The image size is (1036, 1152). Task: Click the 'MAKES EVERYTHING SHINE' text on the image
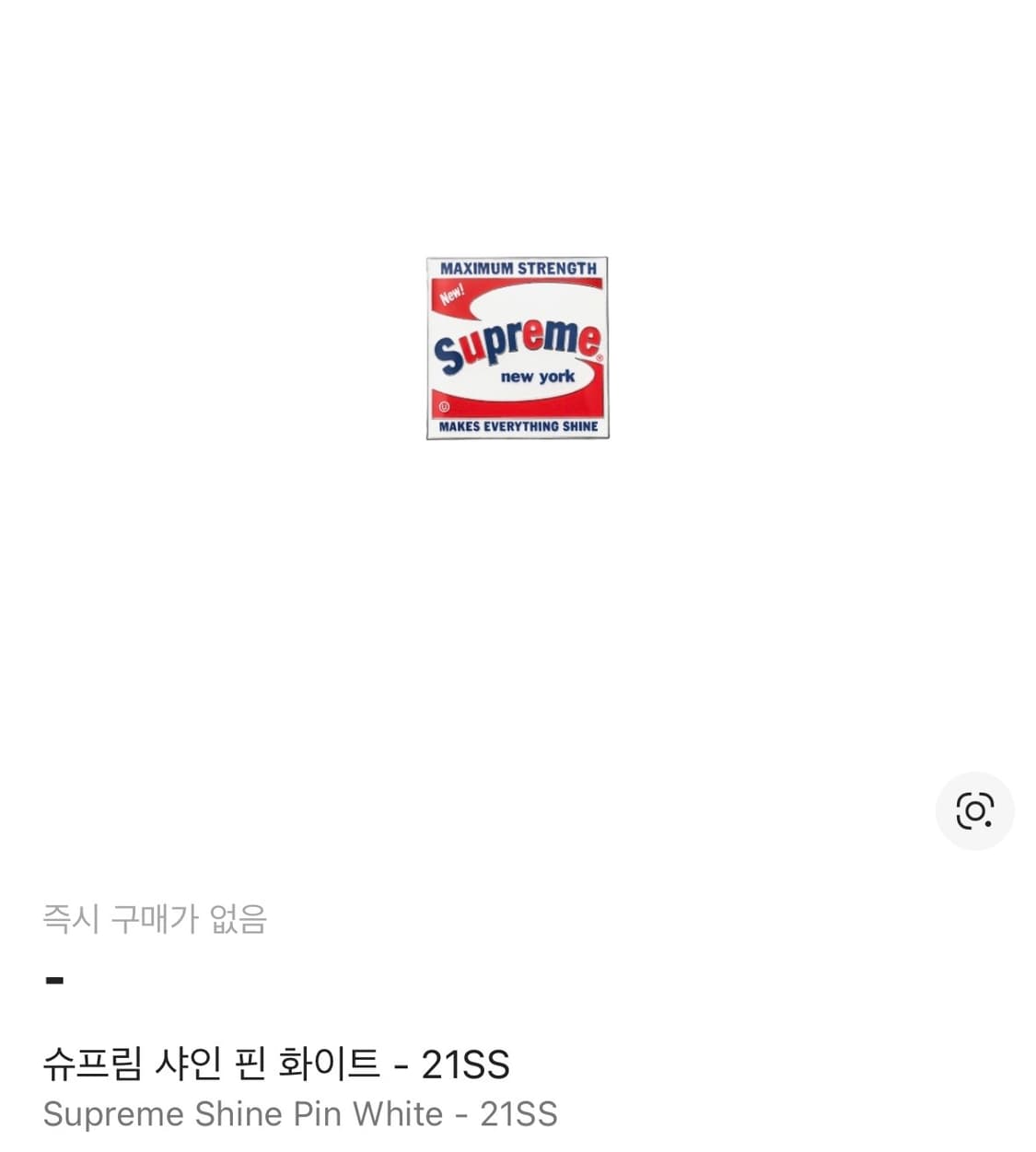click(x=520, y=426)
